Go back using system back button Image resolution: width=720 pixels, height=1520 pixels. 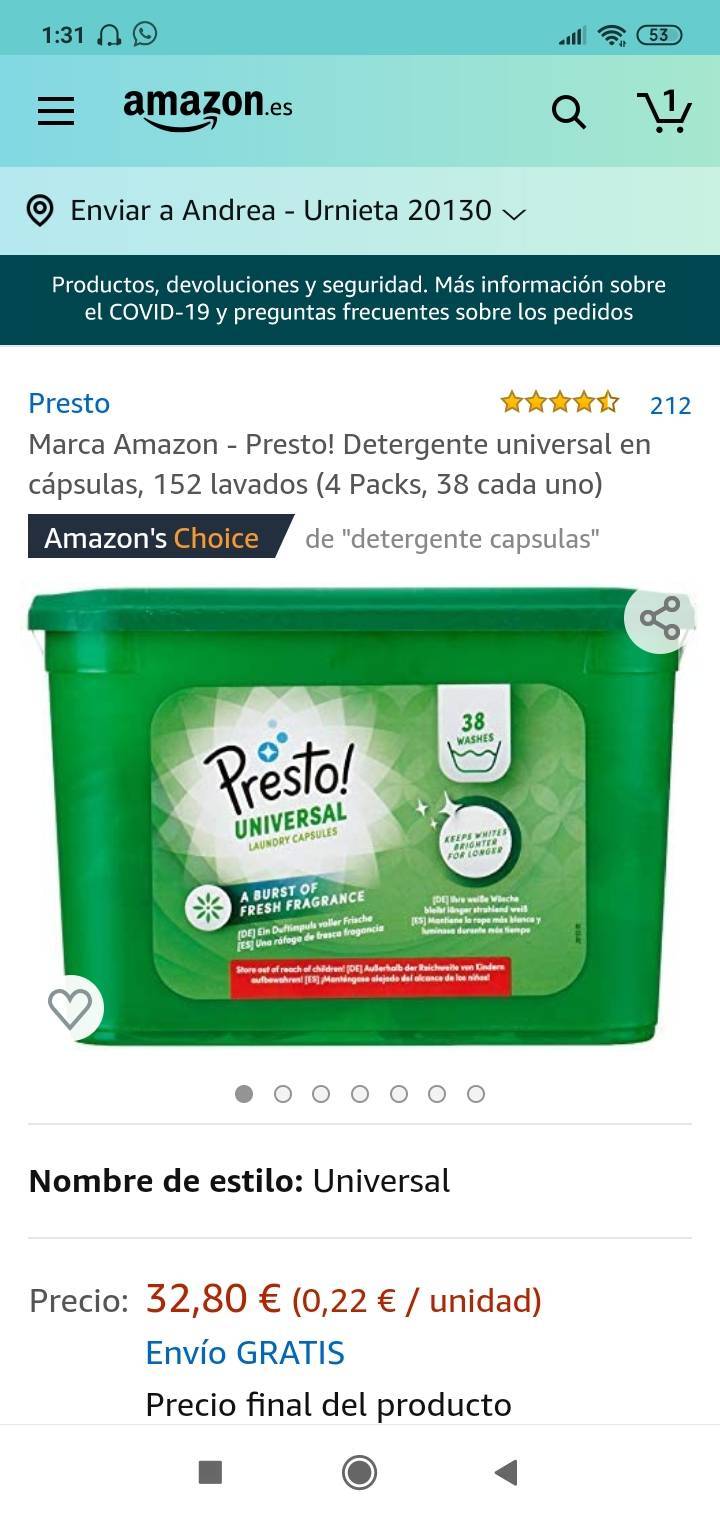click(x=506, y=1472)
